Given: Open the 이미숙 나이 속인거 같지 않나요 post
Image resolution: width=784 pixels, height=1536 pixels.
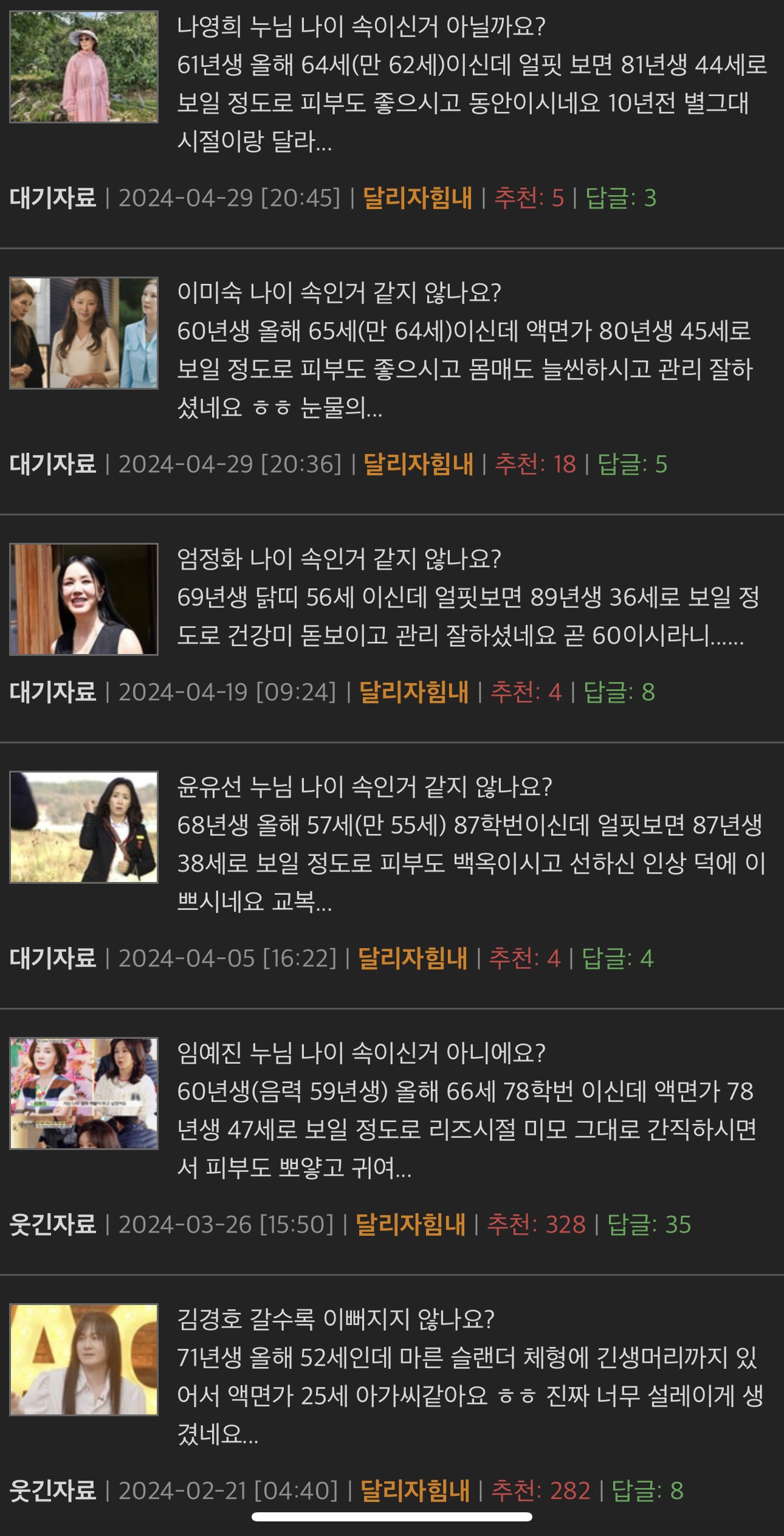Looking at the screenshot, I should pos(339,293).
